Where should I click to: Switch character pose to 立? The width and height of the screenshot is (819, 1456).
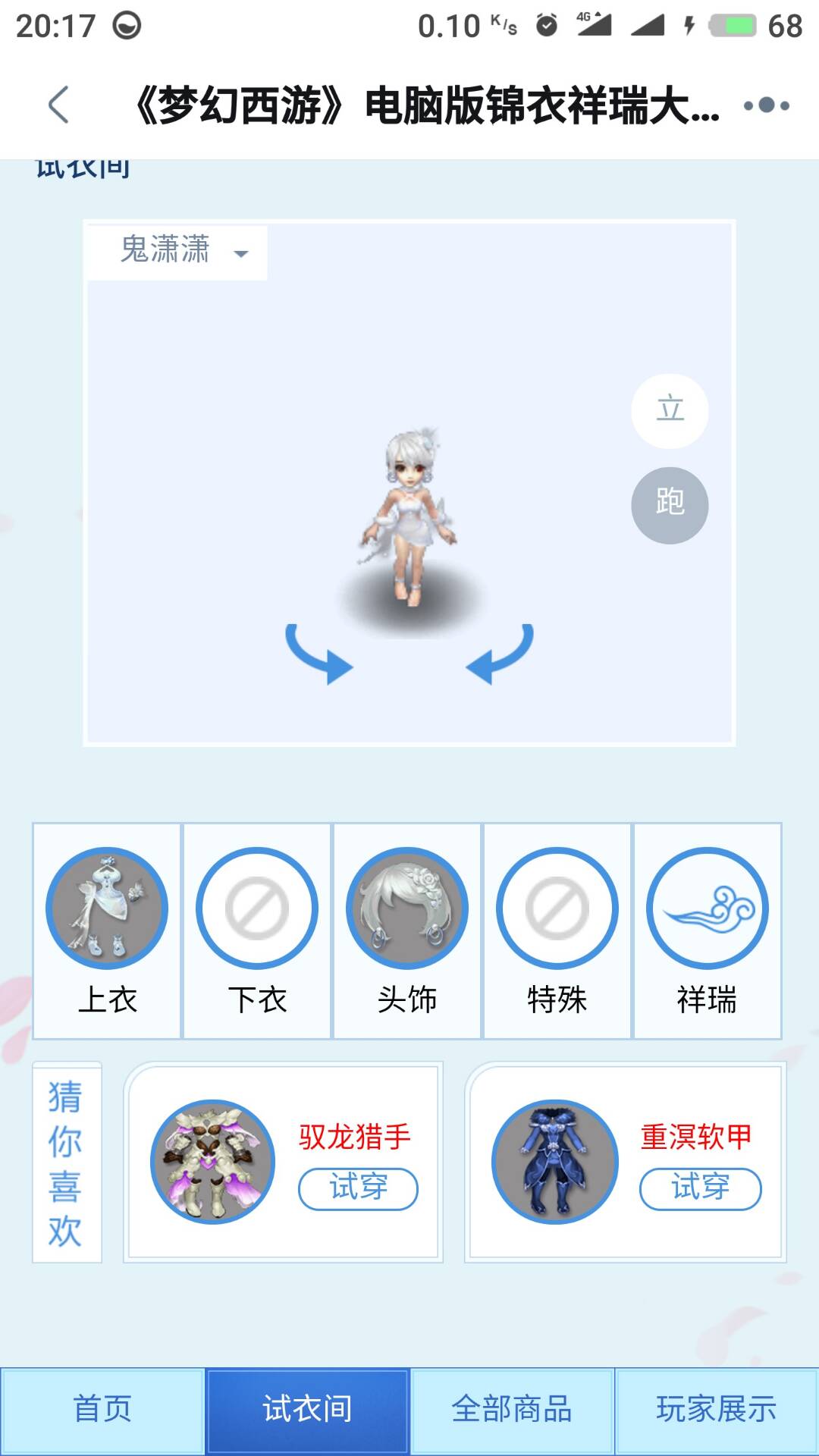click(x=670, y=410)
